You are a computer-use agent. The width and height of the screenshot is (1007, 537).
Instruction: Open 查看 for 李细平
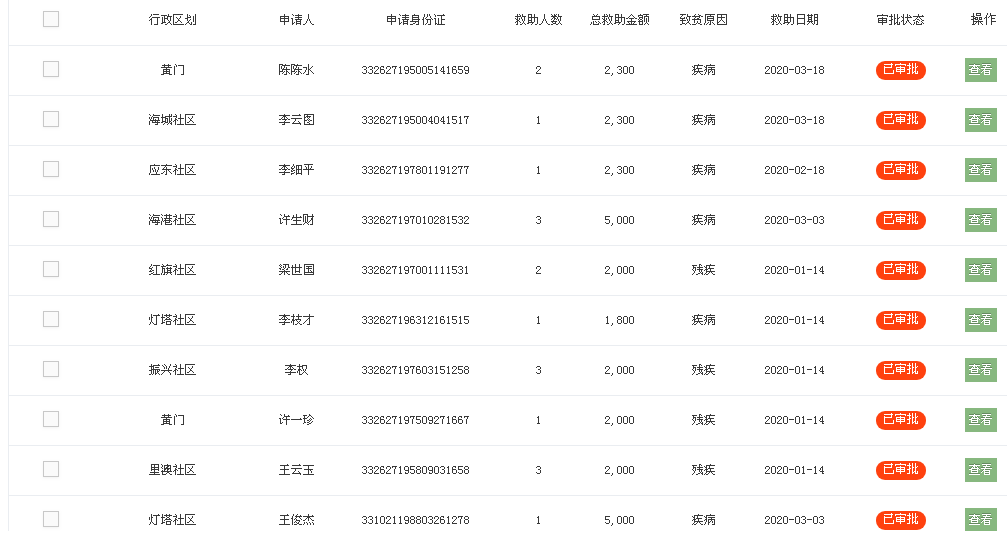[x=980, y=170]
